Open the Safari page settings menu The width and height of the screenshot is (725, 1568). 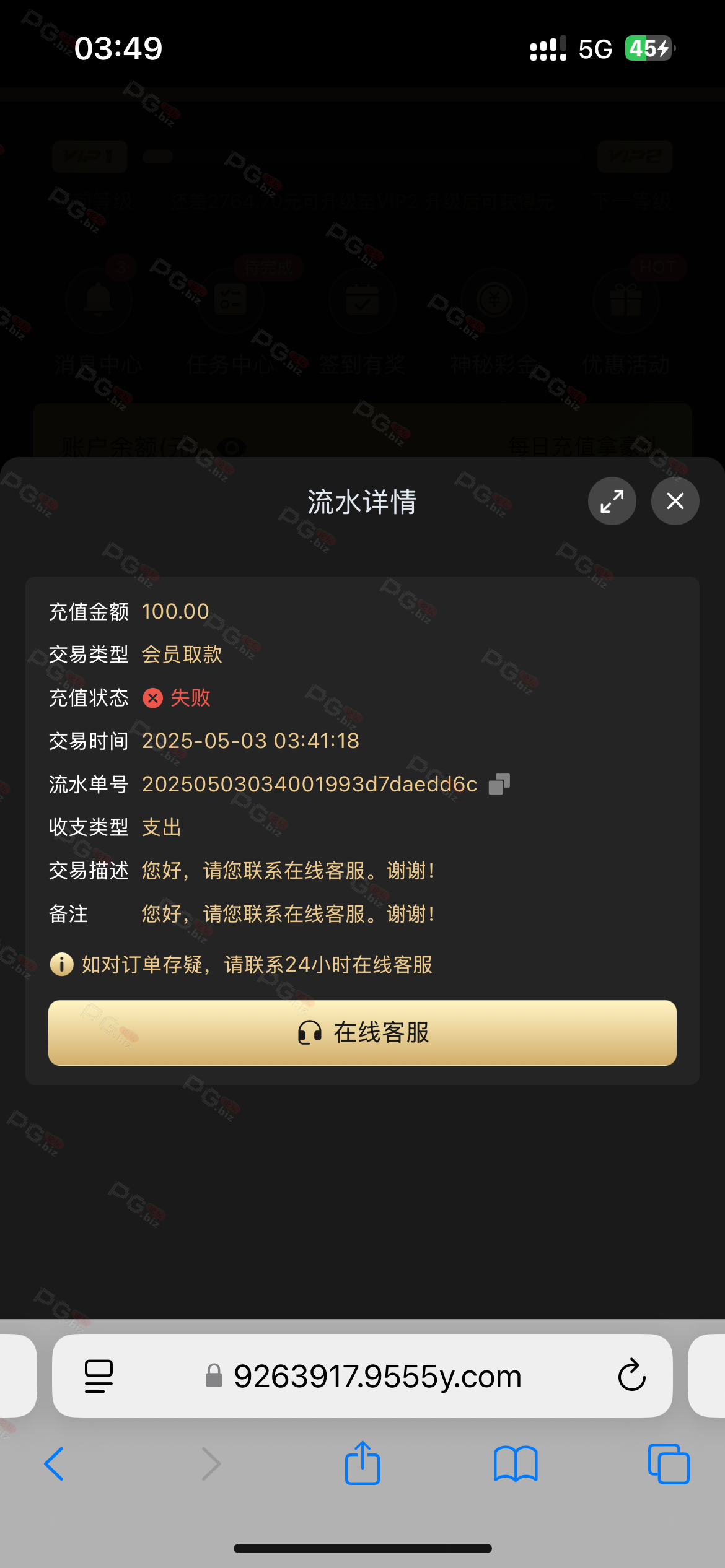pyautogui.click(x=99, y=1376)
